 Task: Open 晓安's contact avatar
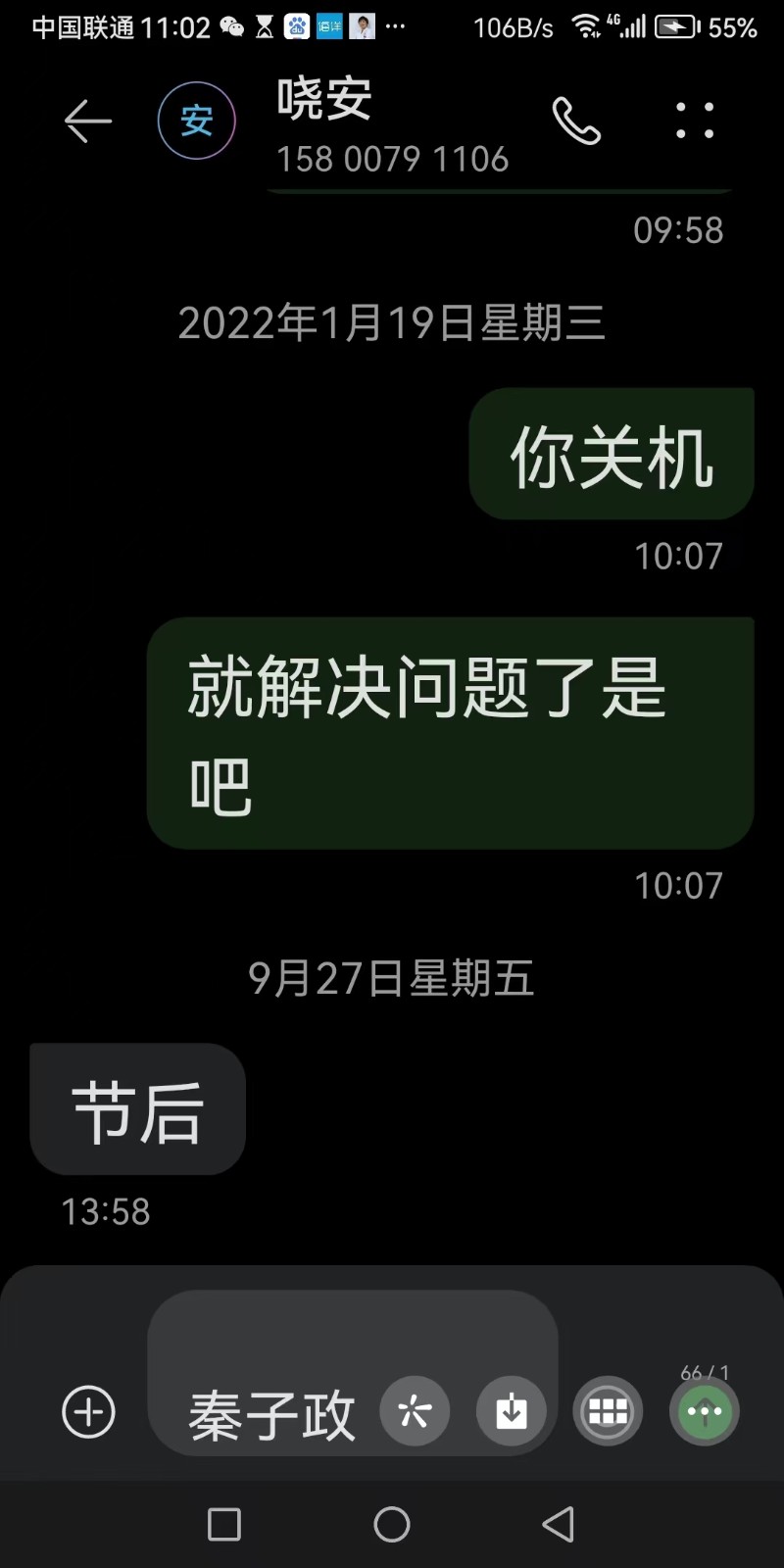[197, 122]
